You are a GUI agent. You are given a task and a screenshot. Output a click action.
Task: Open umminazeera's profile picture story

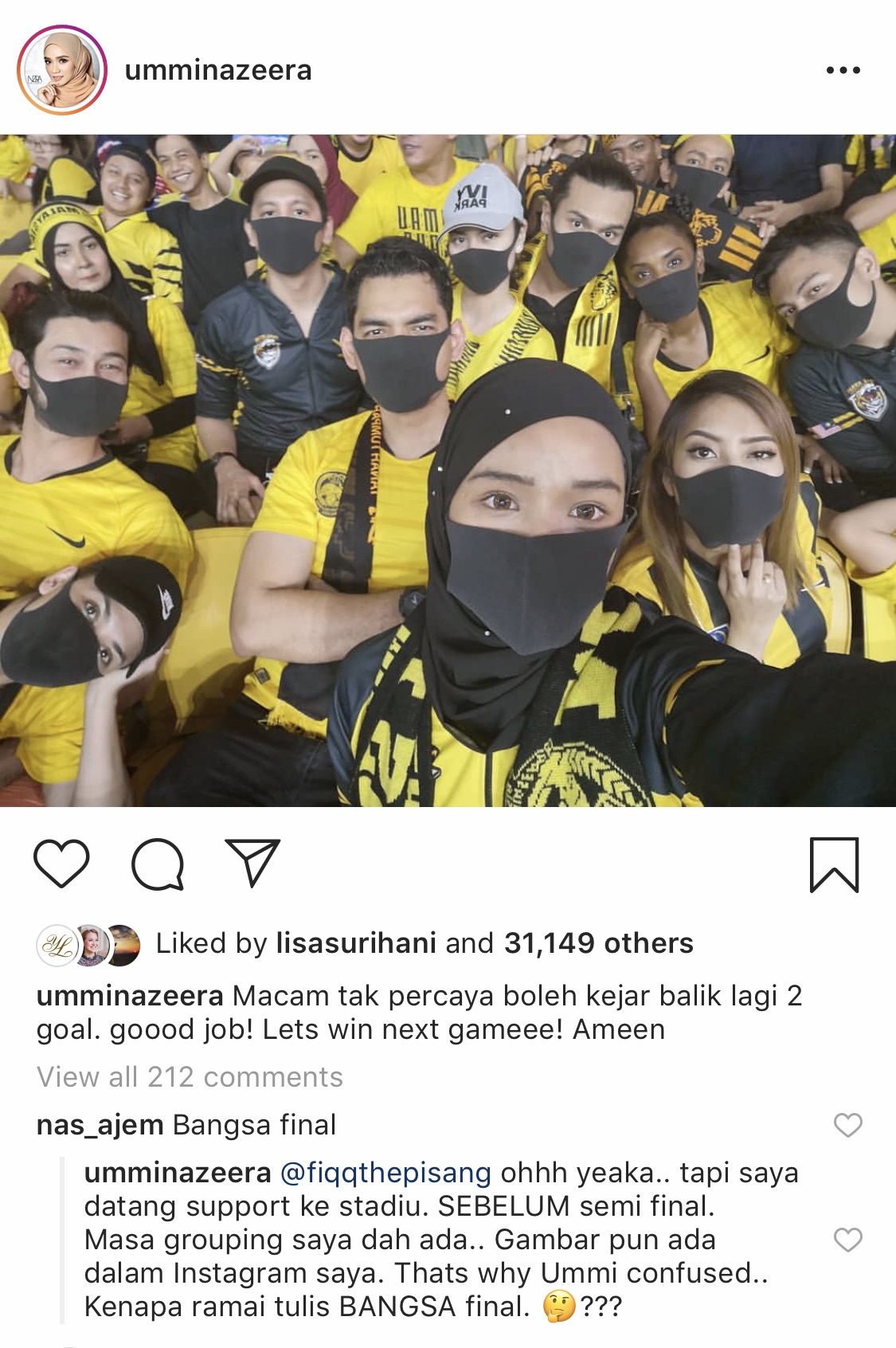62,70
